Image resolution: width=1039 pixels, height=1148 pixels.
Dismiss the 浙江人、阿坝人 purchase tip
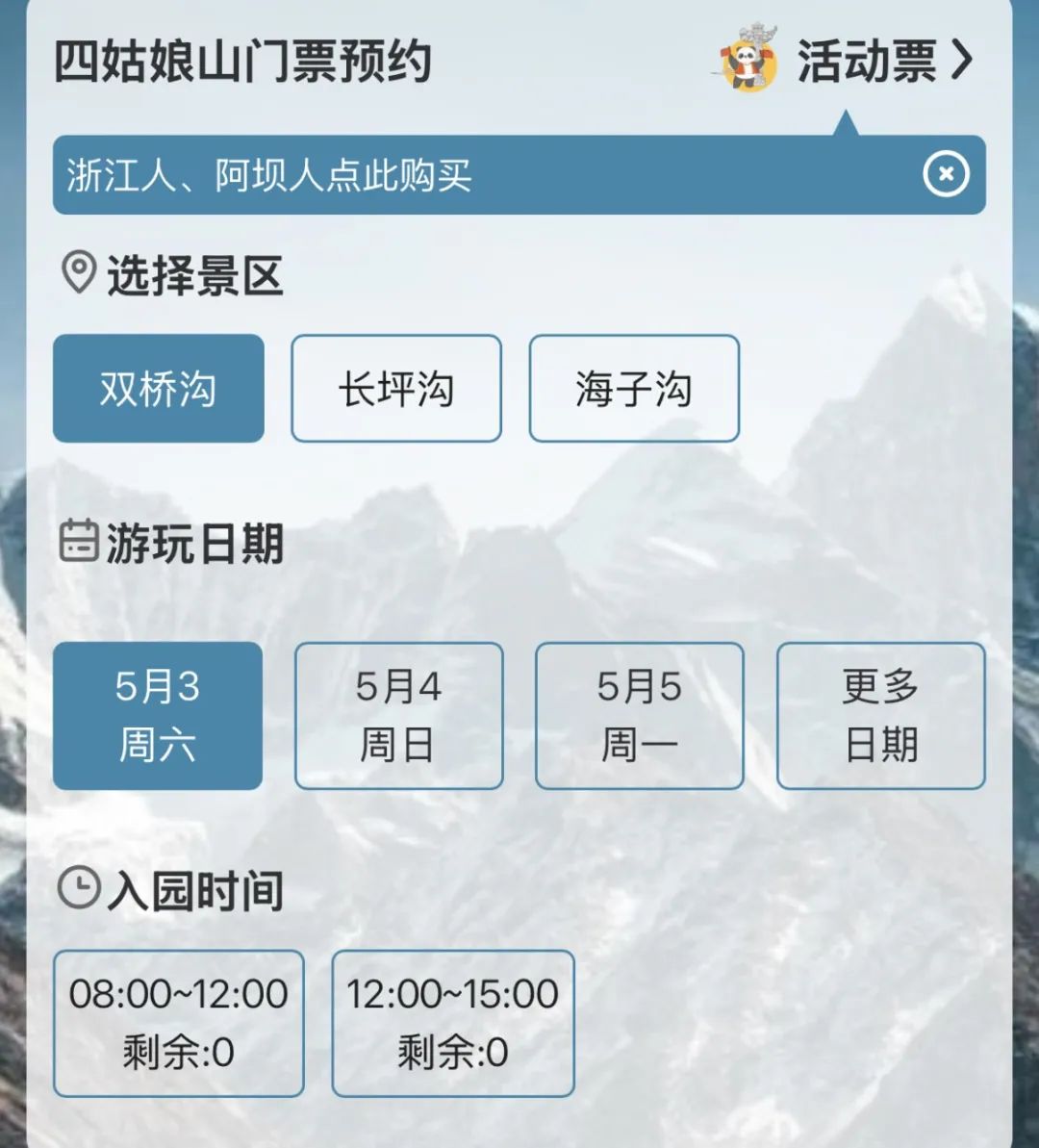pos(946,174)
